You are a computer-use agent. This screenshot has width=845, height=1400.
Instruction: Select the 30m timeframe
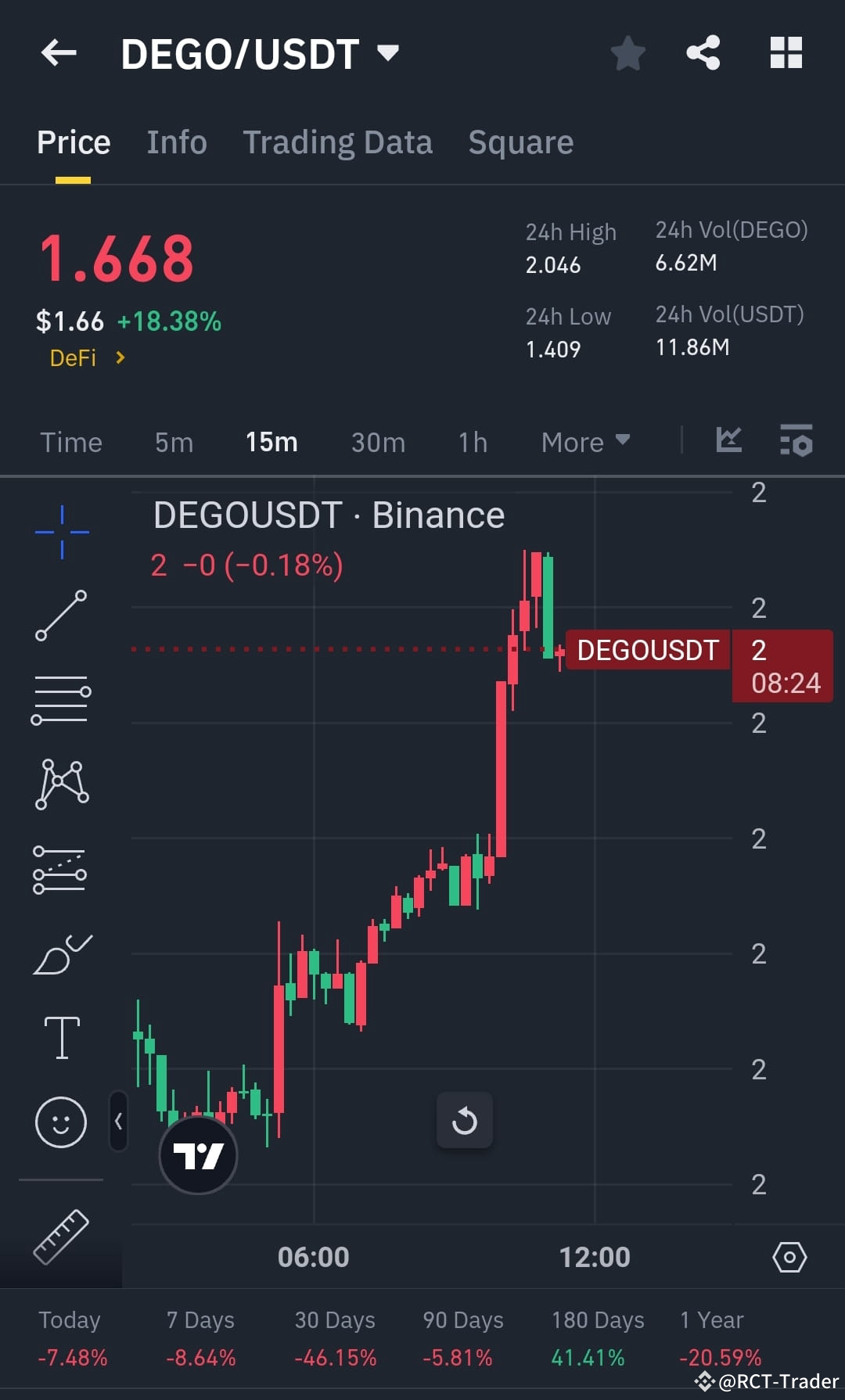[378, 441]
